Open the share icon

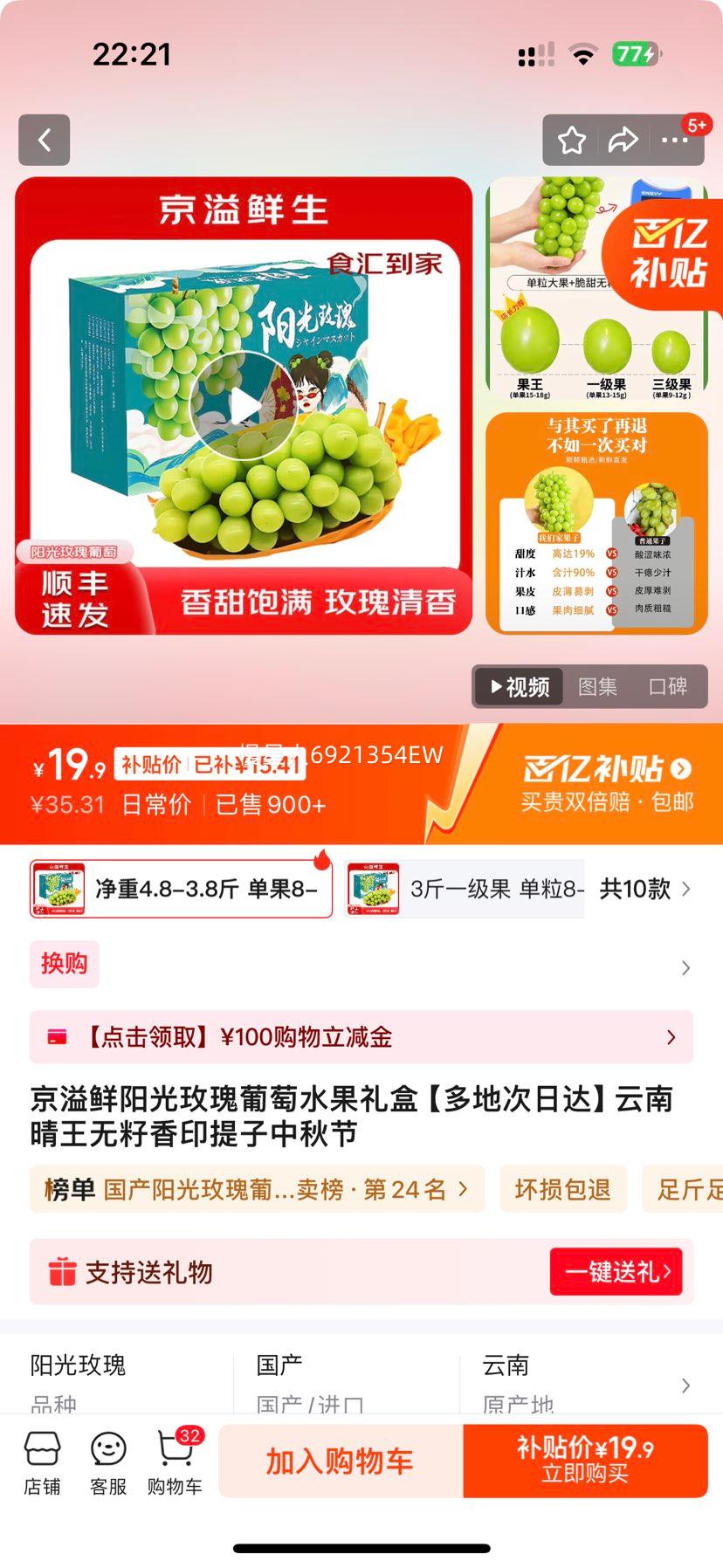point(625,140)
